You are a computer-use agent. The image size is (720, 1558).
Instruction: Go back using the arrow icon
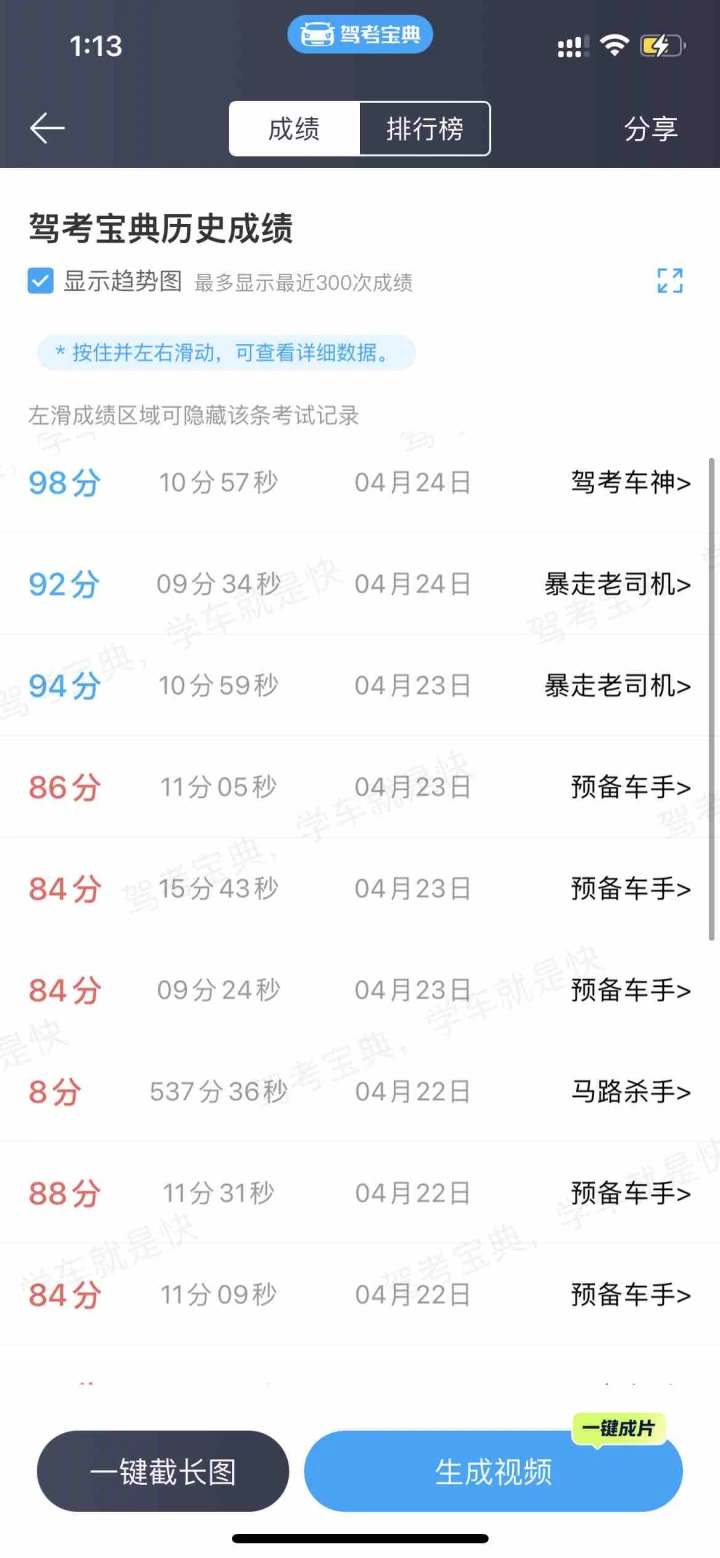47,128
